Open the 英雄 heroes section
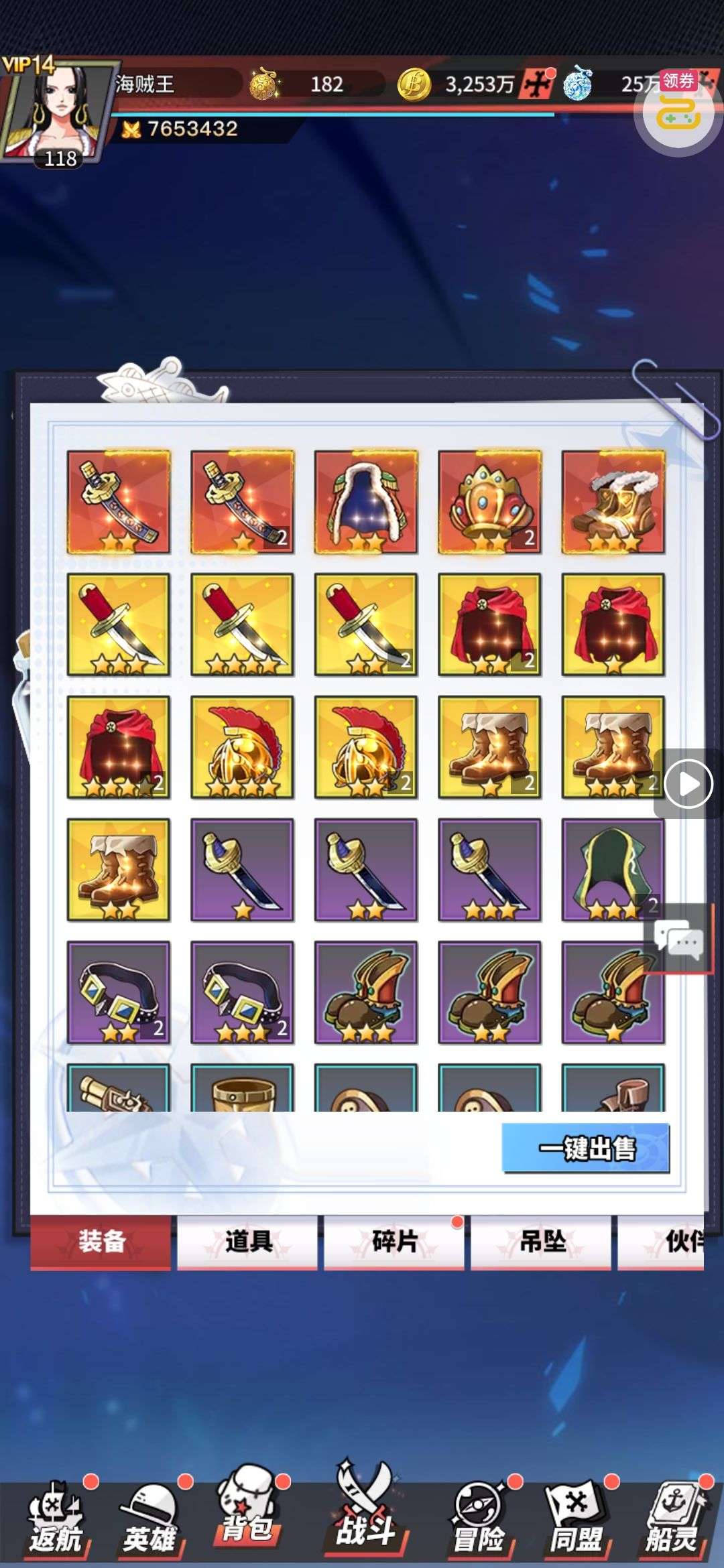This screenshot has width=724, height=1568. point(149,1519)
